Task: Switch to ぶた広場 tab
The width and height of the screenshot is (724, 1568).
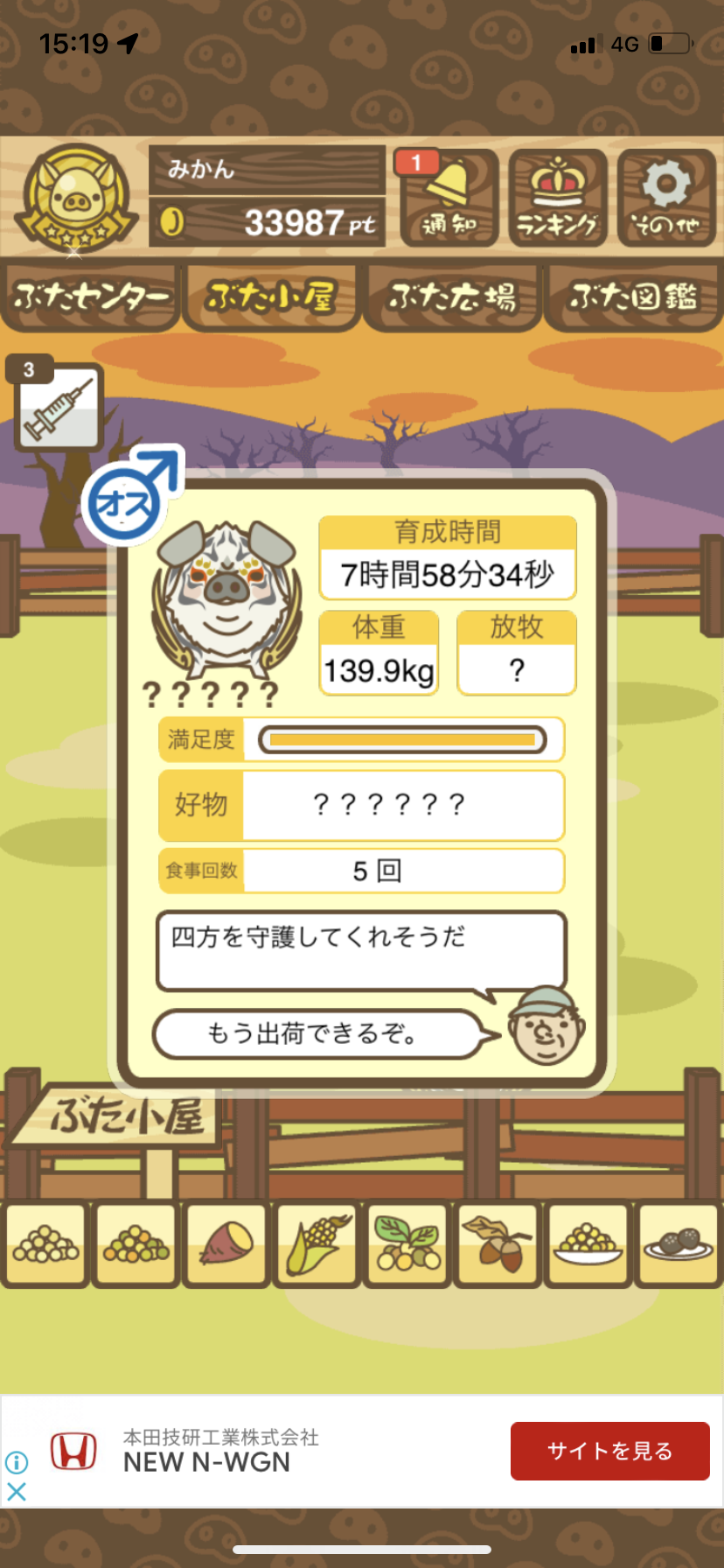Action: 453,297
